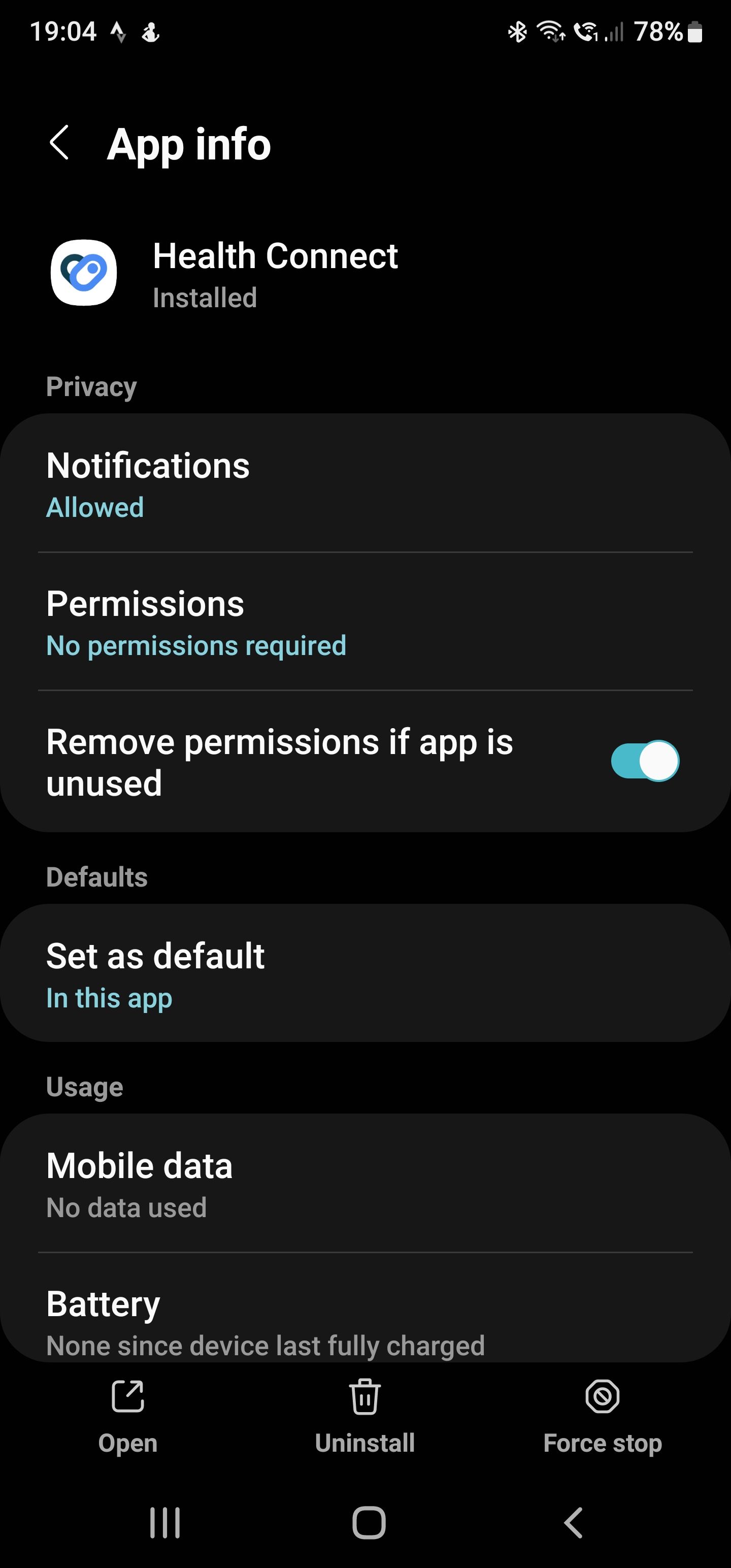Tap the system home button

coord(368,1523)
